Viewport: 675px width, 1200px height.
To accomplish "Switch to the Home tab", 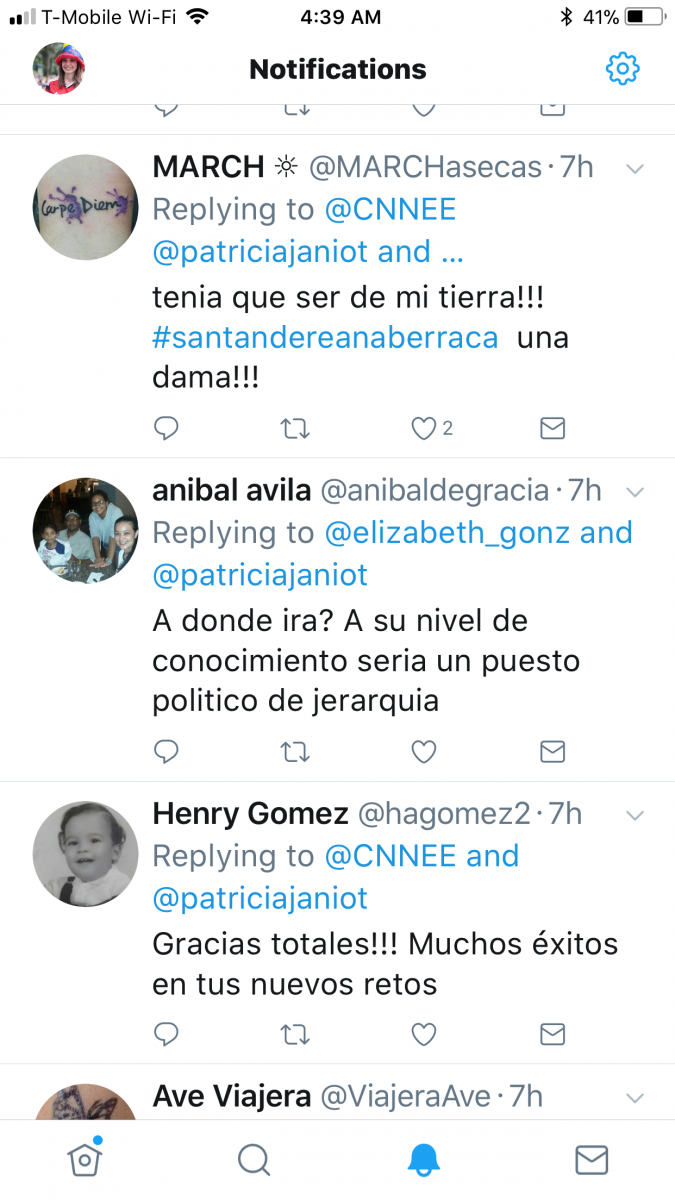I will (85, 1158).
